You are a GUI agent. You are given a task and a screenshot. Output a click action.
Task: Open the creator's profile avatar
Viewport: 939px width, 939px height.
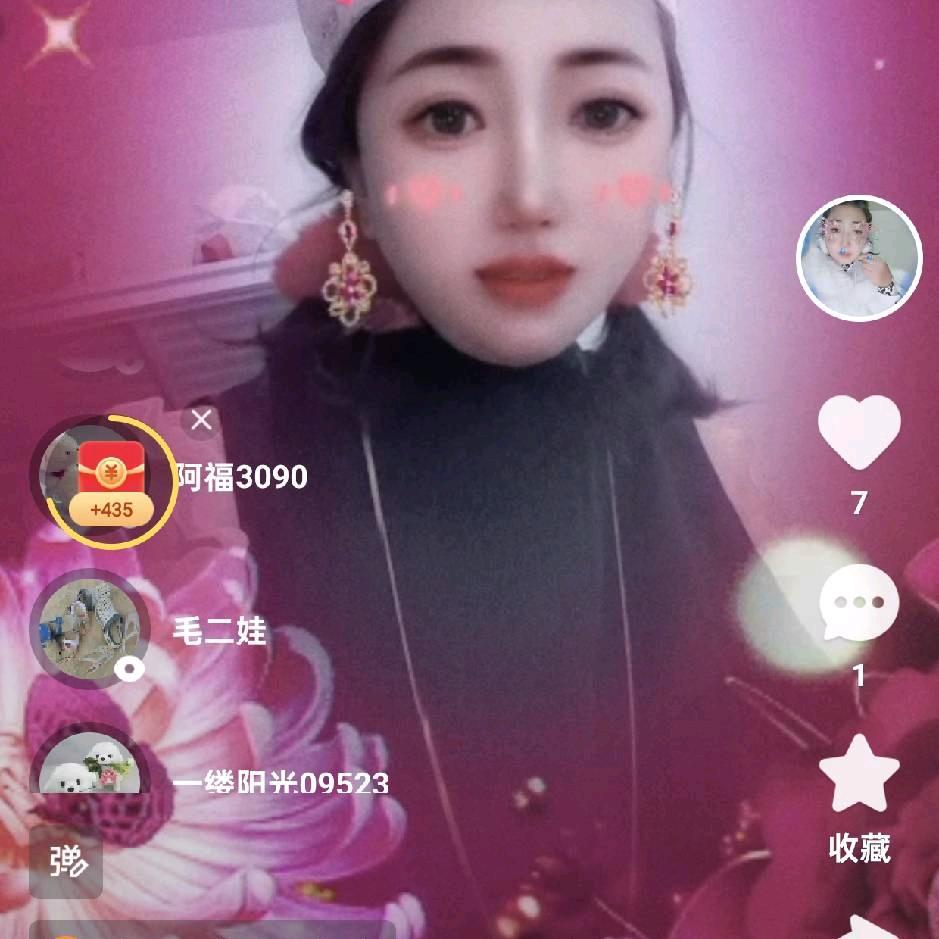click(858, 258)
